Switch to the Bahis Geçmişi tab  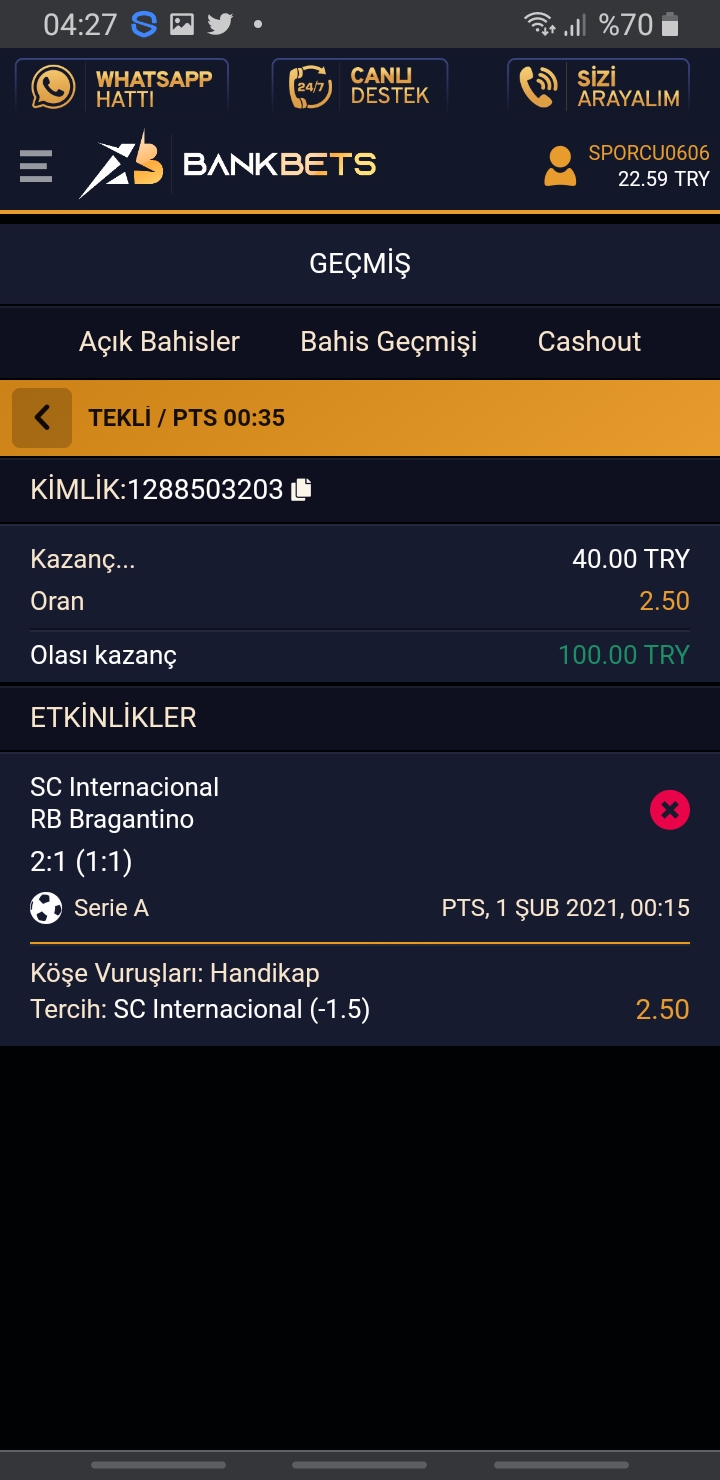(x=389, y=341)
